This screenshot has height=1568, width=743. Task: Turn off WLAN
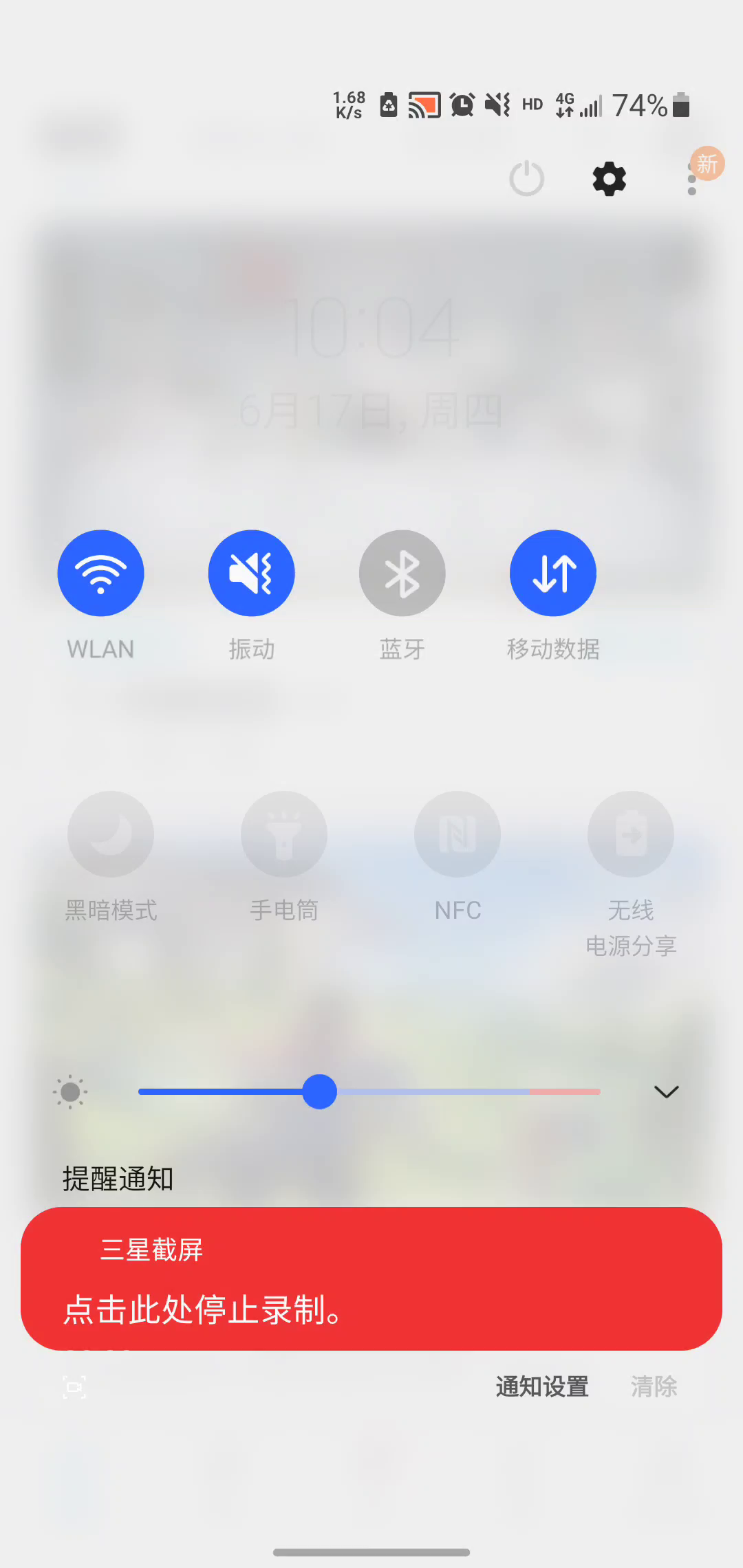coord(100,573)
